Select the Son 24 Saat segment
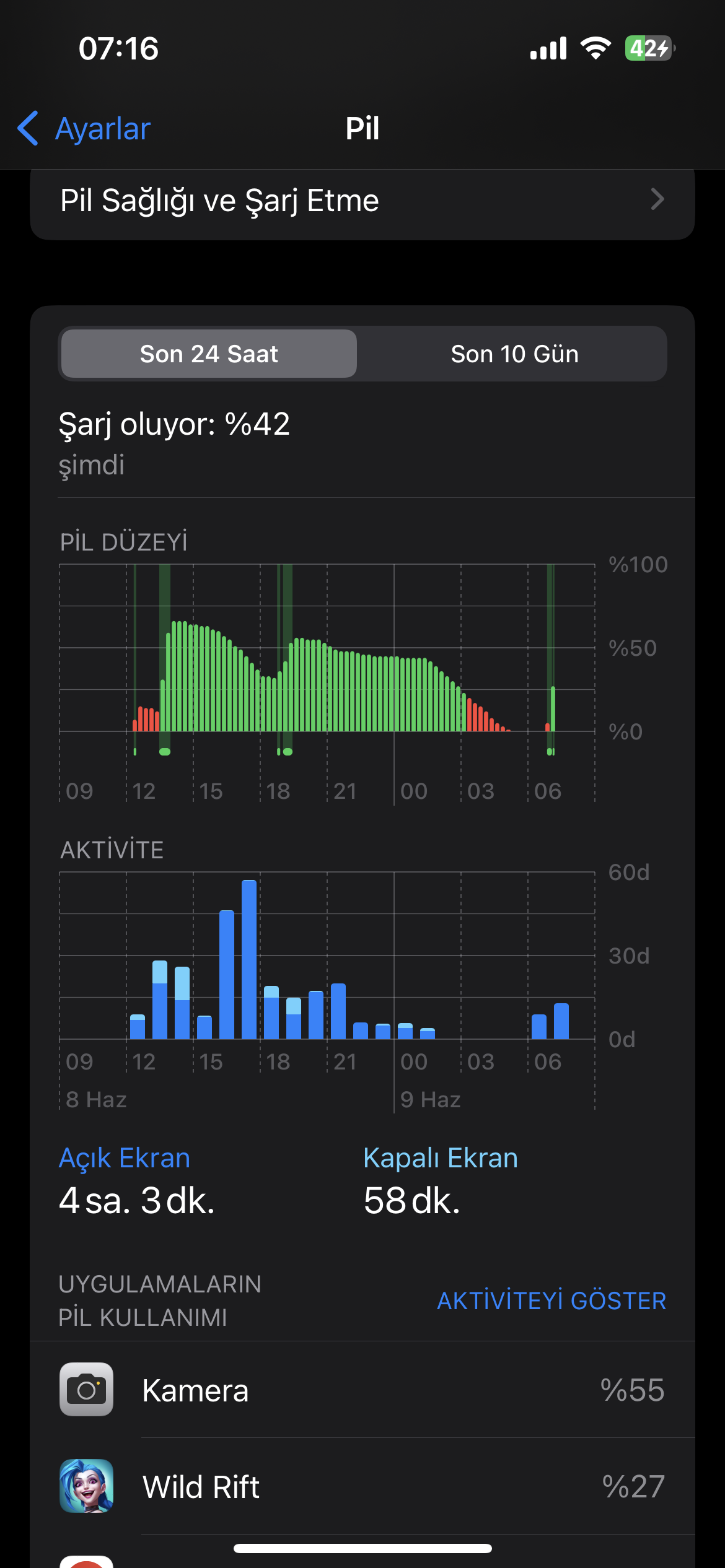This screenshot has height=1568, width=725. (x=209, y=354)
